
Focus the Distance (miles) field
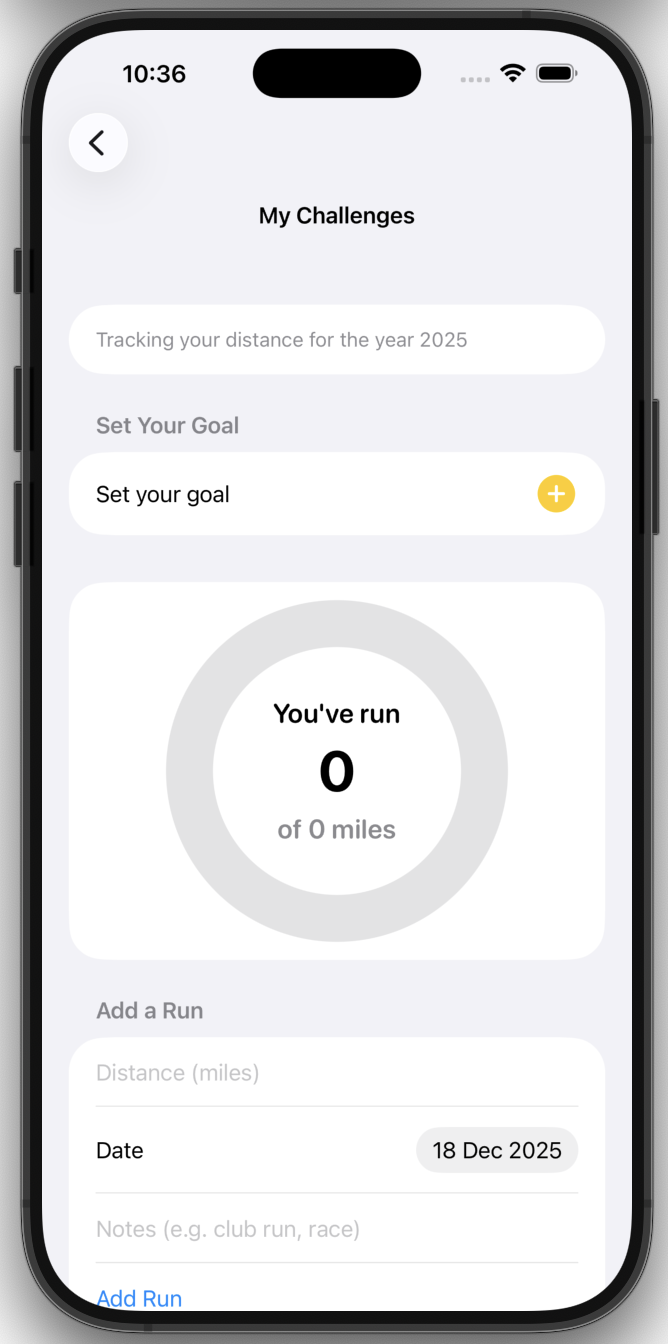[x=336, y=1073]
